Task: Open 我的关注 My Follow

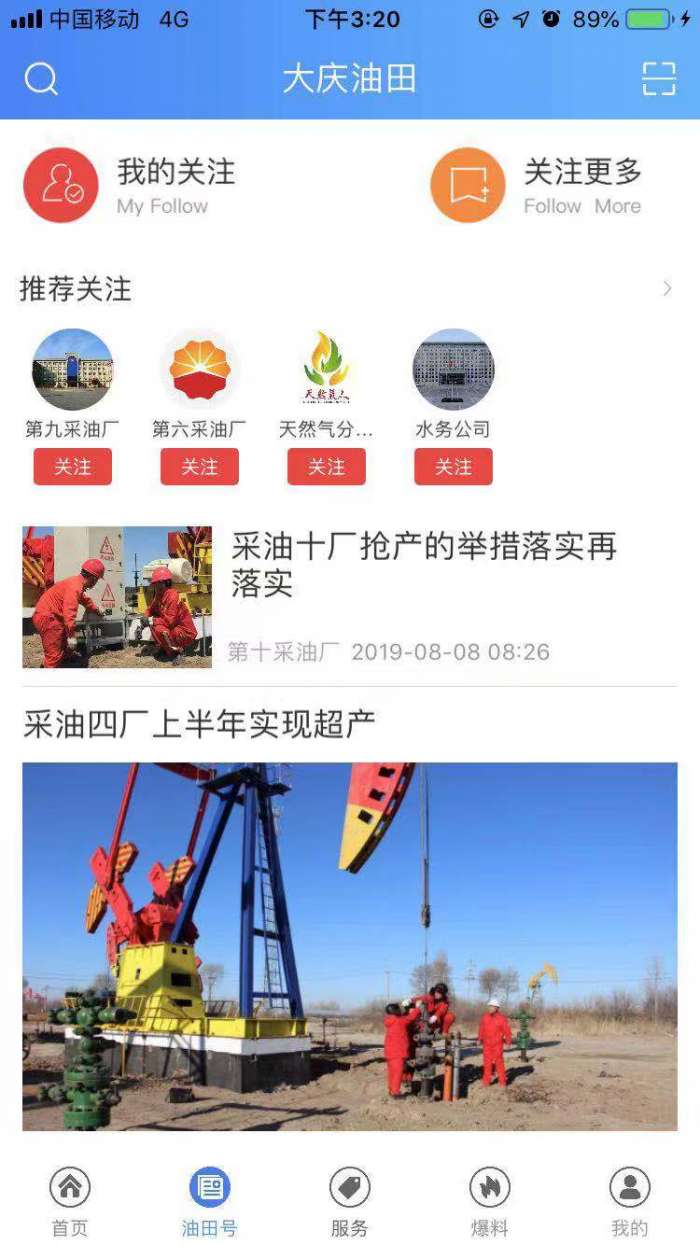Action: [130, 185]
